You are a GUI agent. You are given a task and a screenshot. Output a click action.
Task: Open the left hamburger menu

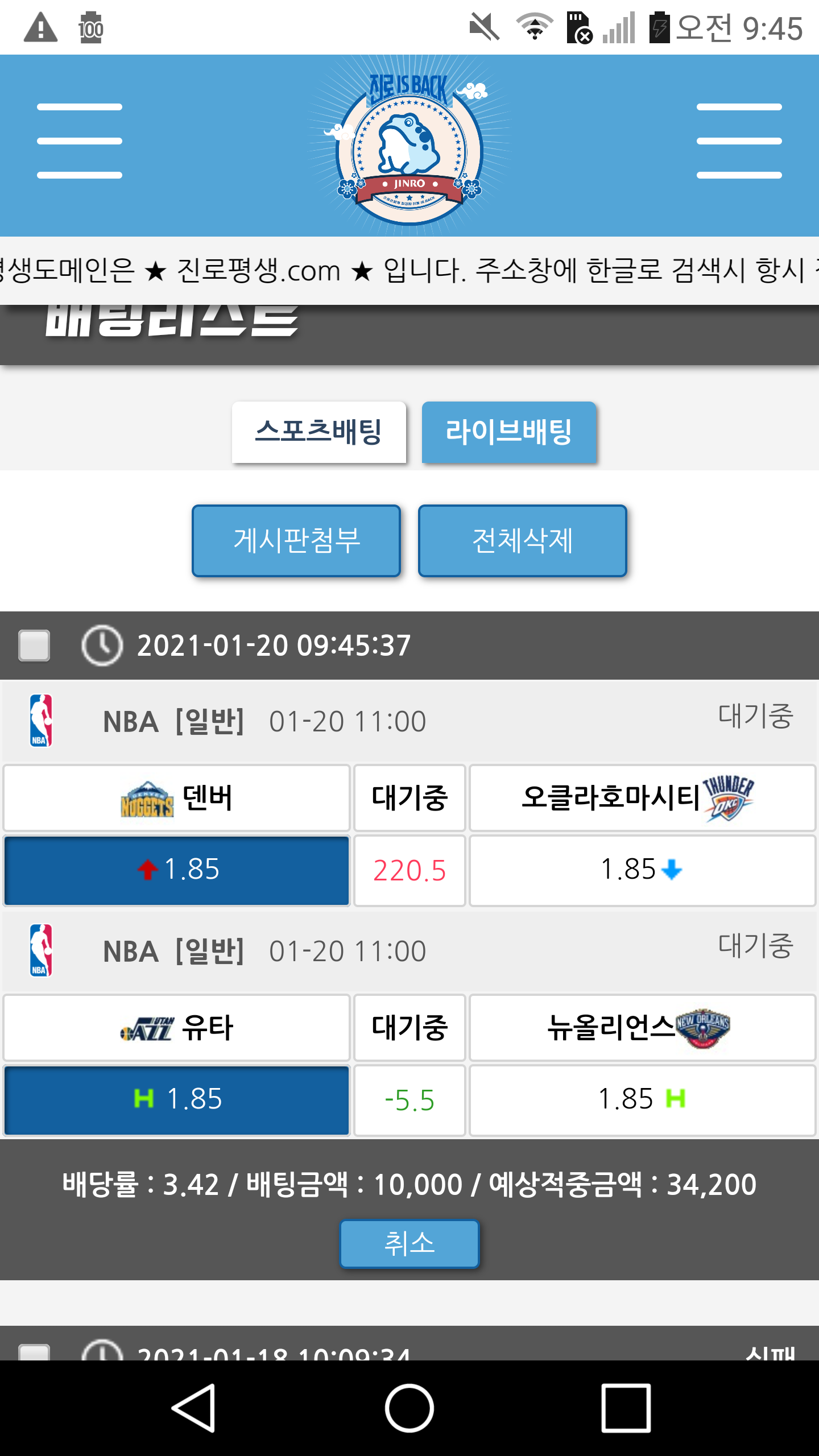pyautogui.click(x=80, y=141)
